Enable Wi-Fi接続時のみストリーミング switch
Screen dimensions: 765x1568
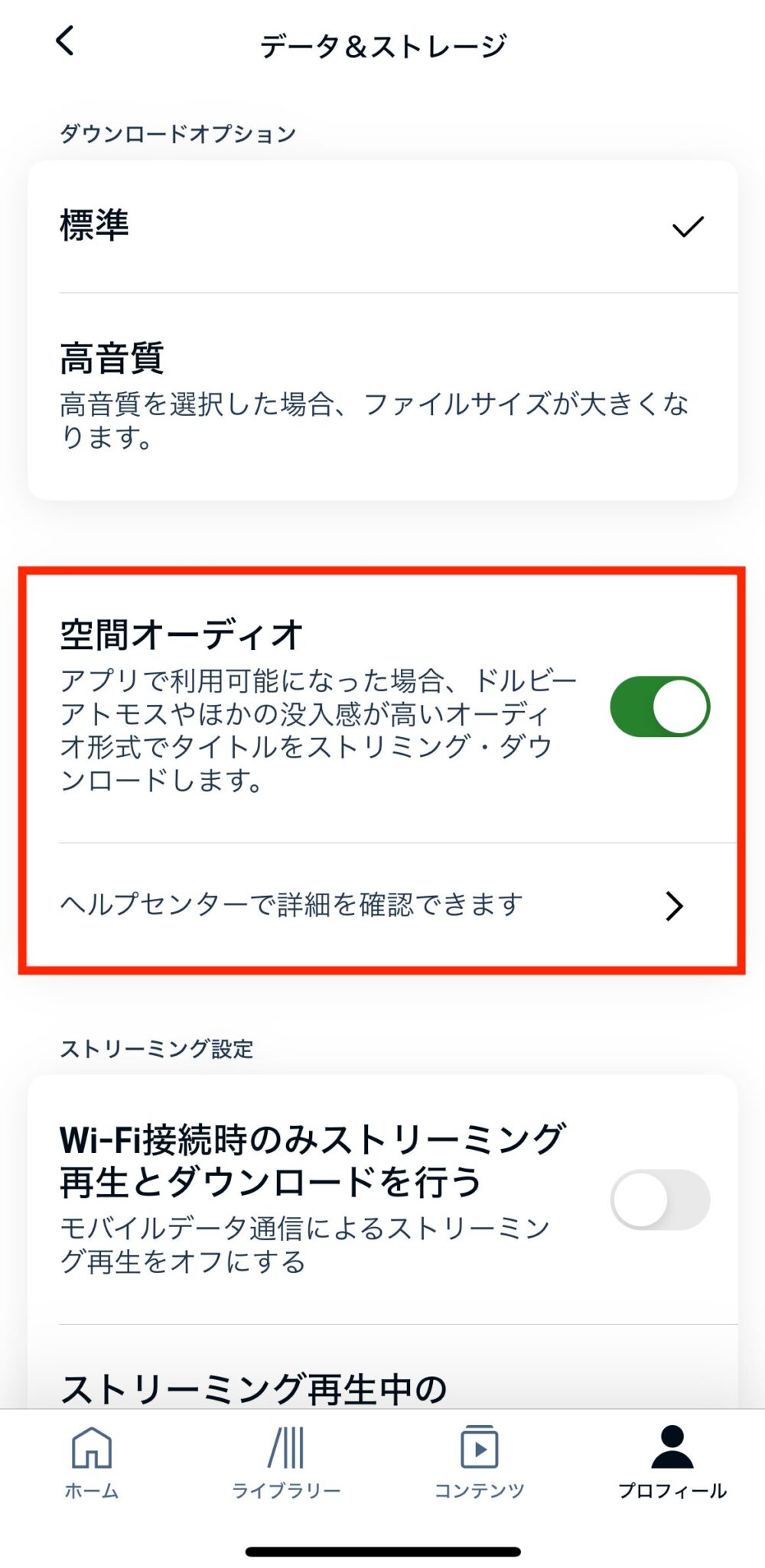[x=659, y=1199]
